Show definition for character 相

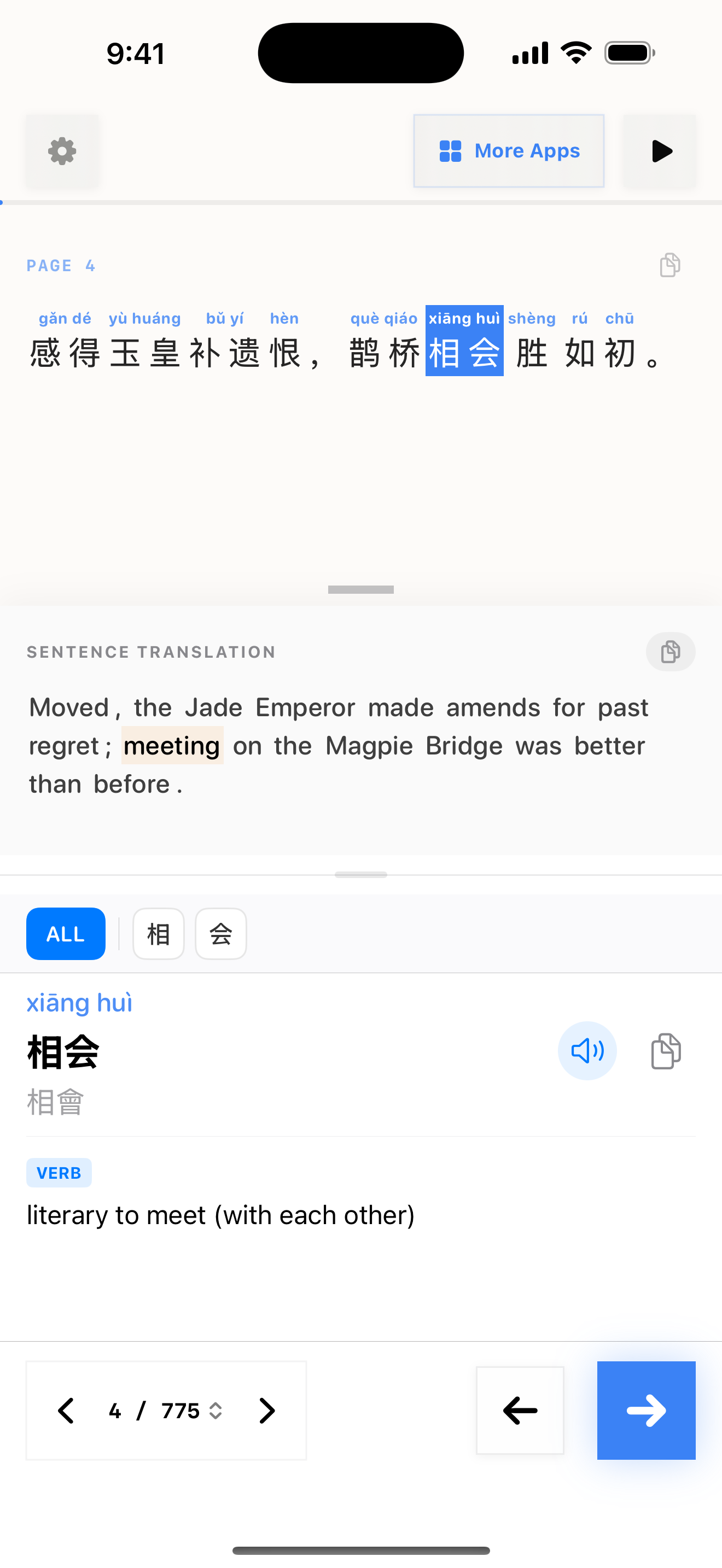[158, 934]
